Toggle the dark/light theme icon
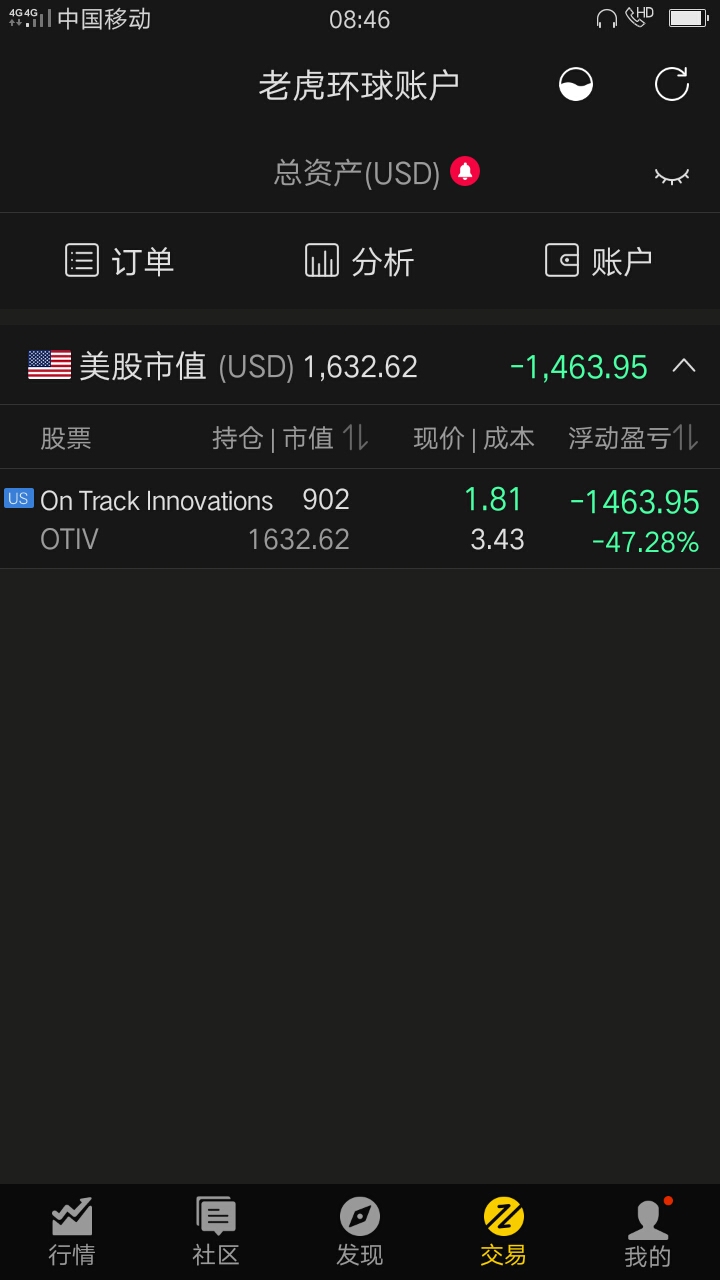Image resolution: width=720 pixels, height=1280 pixels. pyautogui.click(x=575, y=84)
